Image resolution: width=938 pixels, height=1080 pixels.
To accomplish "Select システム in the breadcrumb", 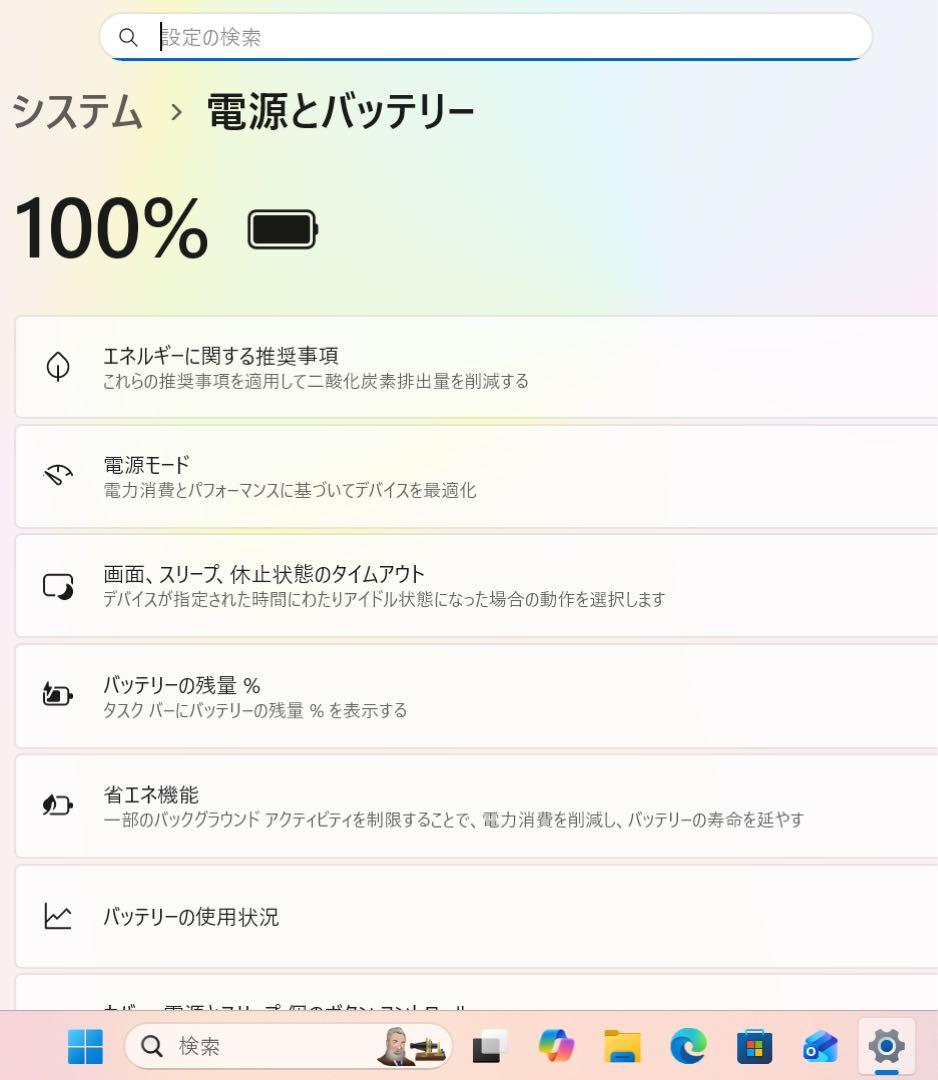I will (77, 113).
